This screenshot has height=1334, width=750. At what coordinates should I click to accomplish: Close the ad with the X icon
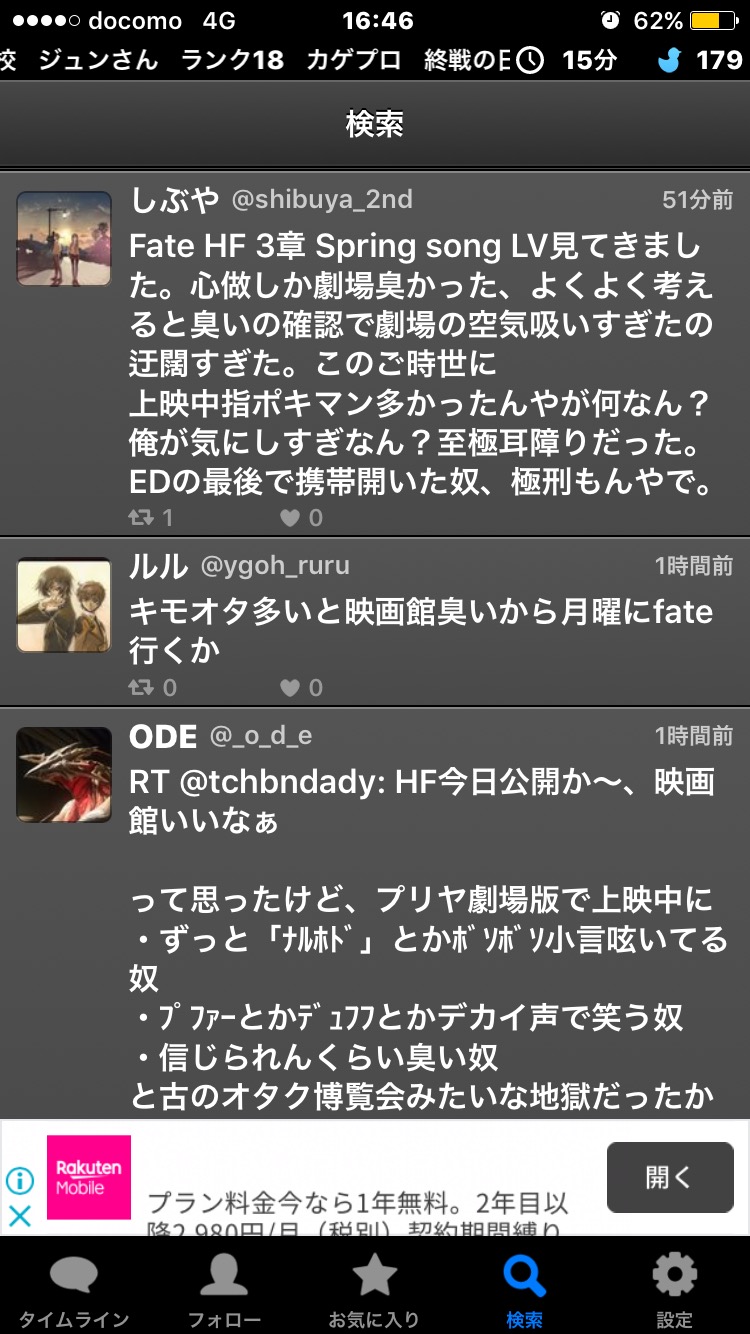(x=20, y=1216)
